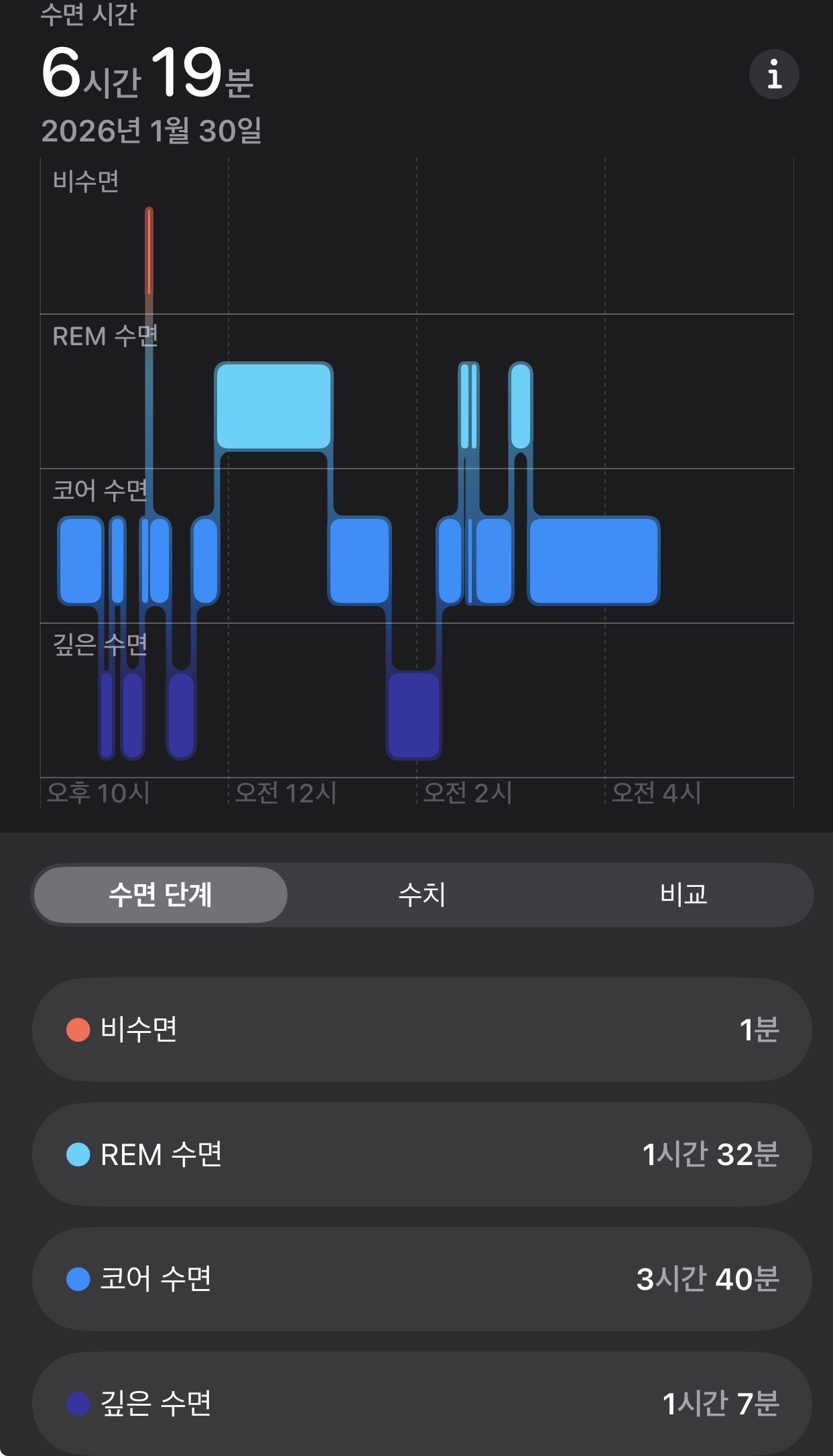The width and height of the screenshot is (833, 1456).
Task: Open the REM 수면 row
Action: pyautogui.click(x=422, y=1154)
